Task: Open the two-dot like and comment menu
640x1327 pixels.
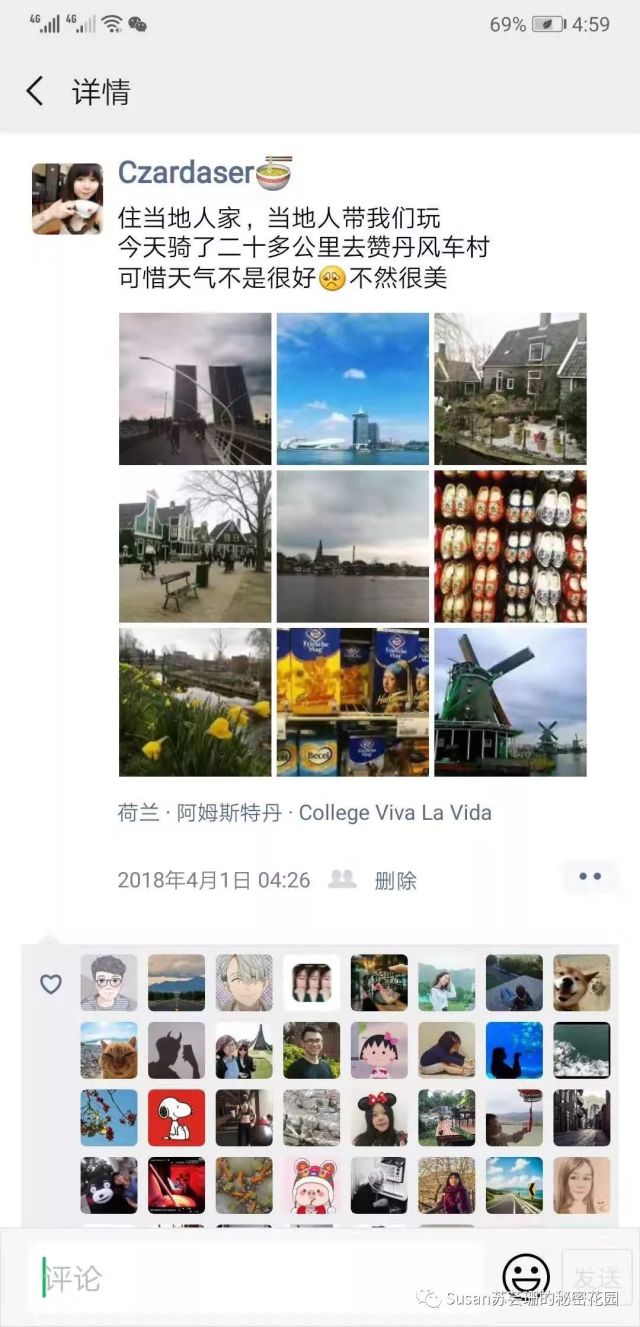Action: coord(590,877)
